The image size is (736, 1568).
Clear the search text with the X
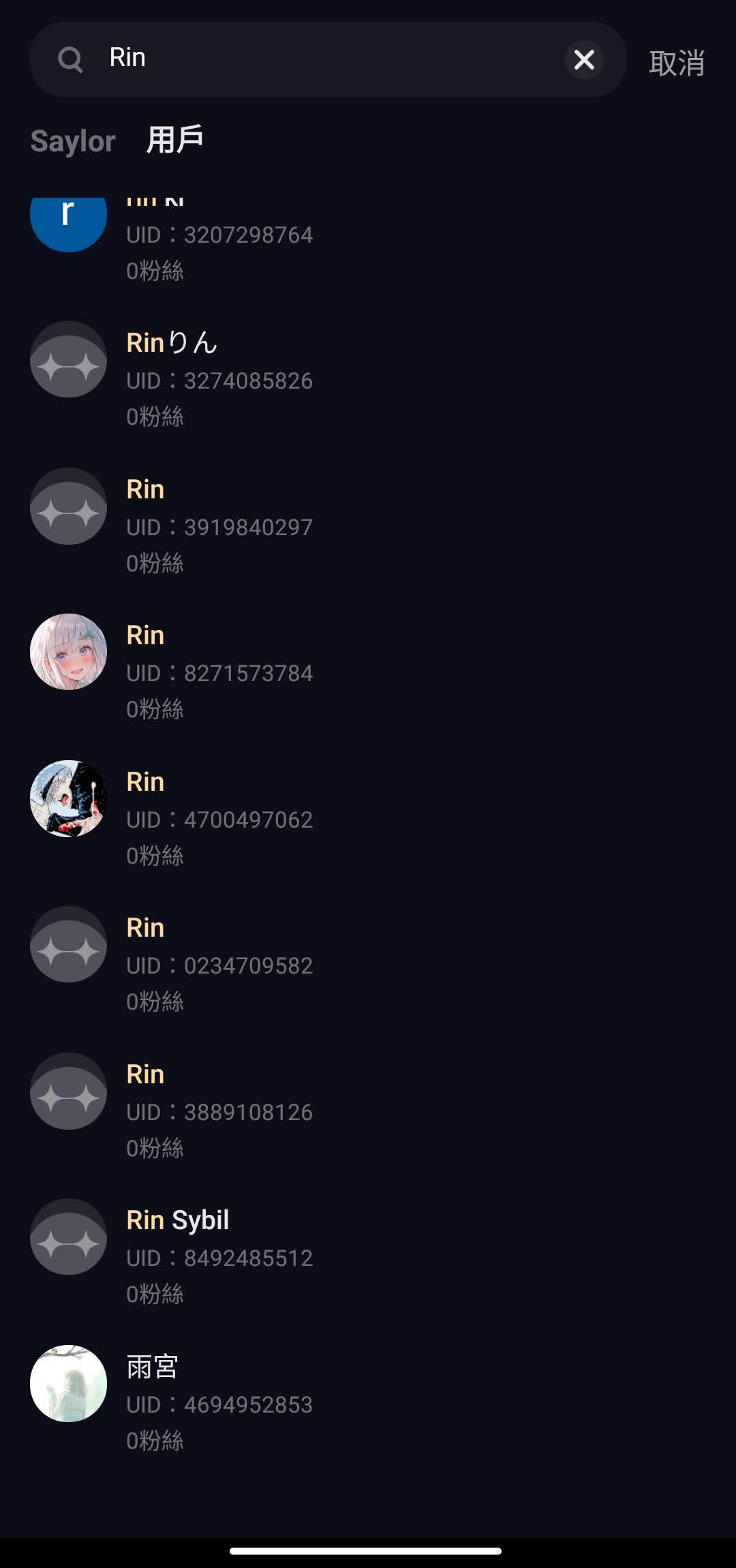[584, 60]
